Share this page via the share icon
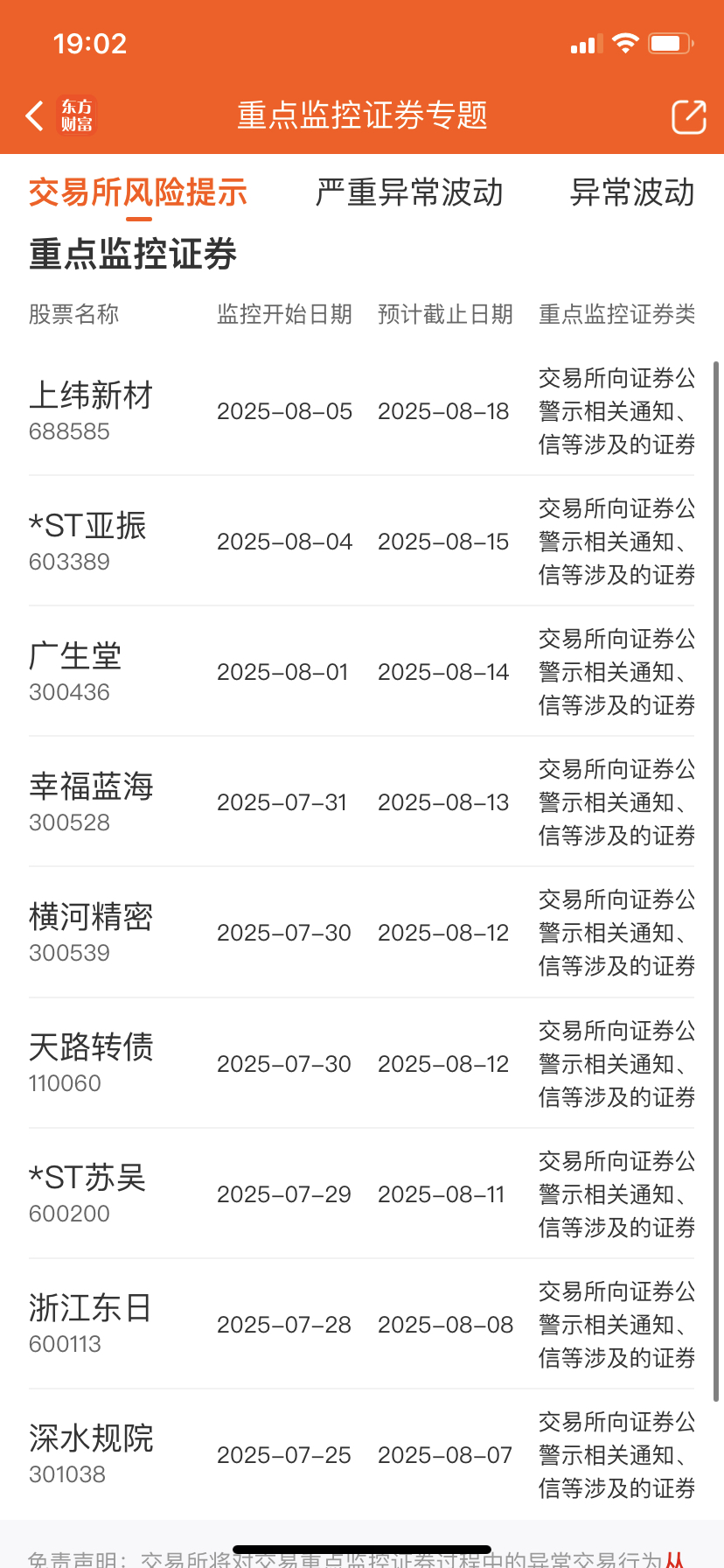Viewport: 724px width, 1568px height. 688,116
